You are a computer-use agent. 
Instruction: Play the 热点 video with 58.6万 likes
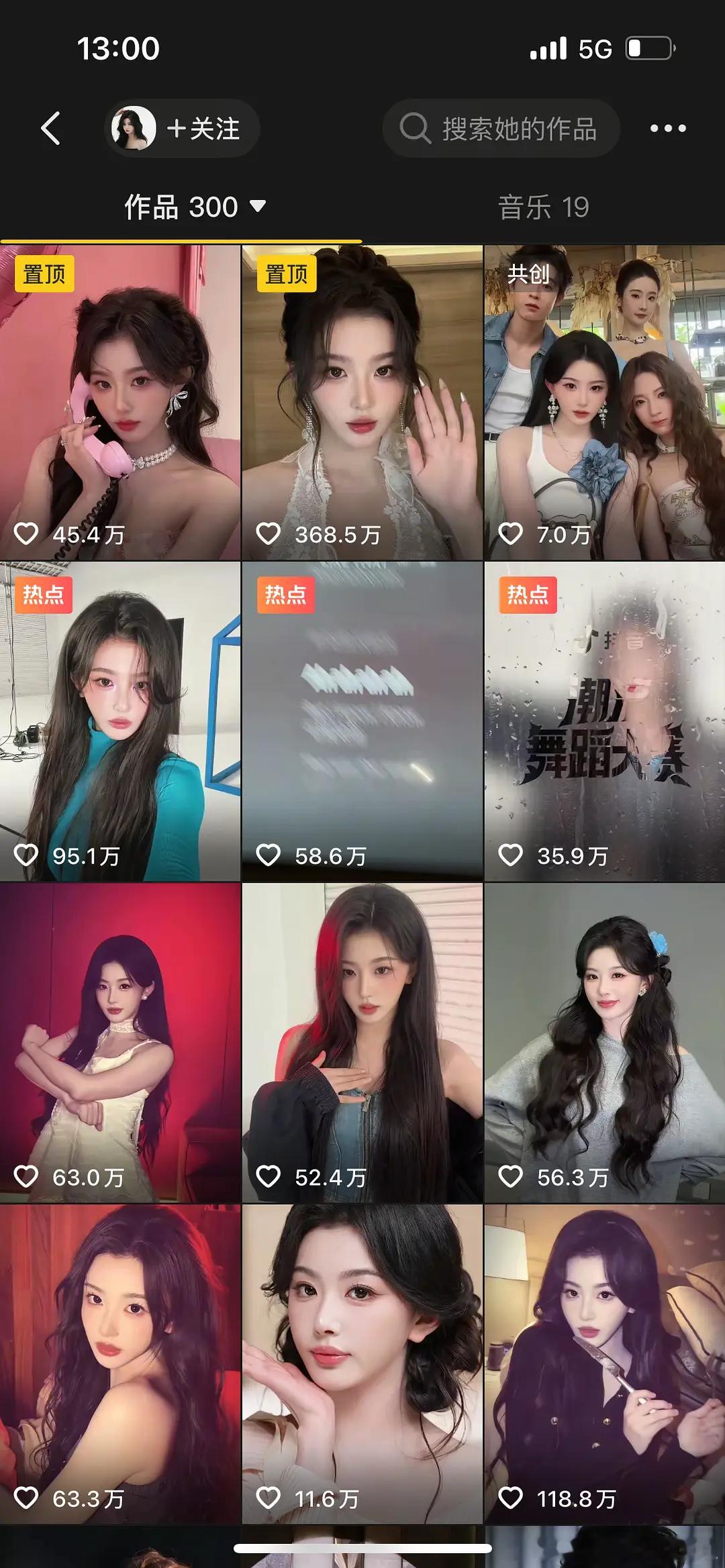click(362, 721)
